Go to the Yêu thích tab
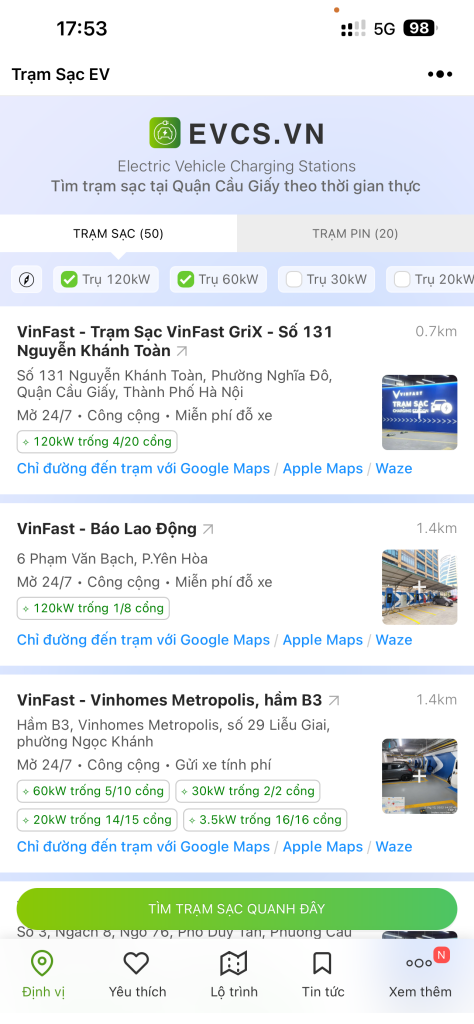474x1024 pixels. [x=137, y=974]
